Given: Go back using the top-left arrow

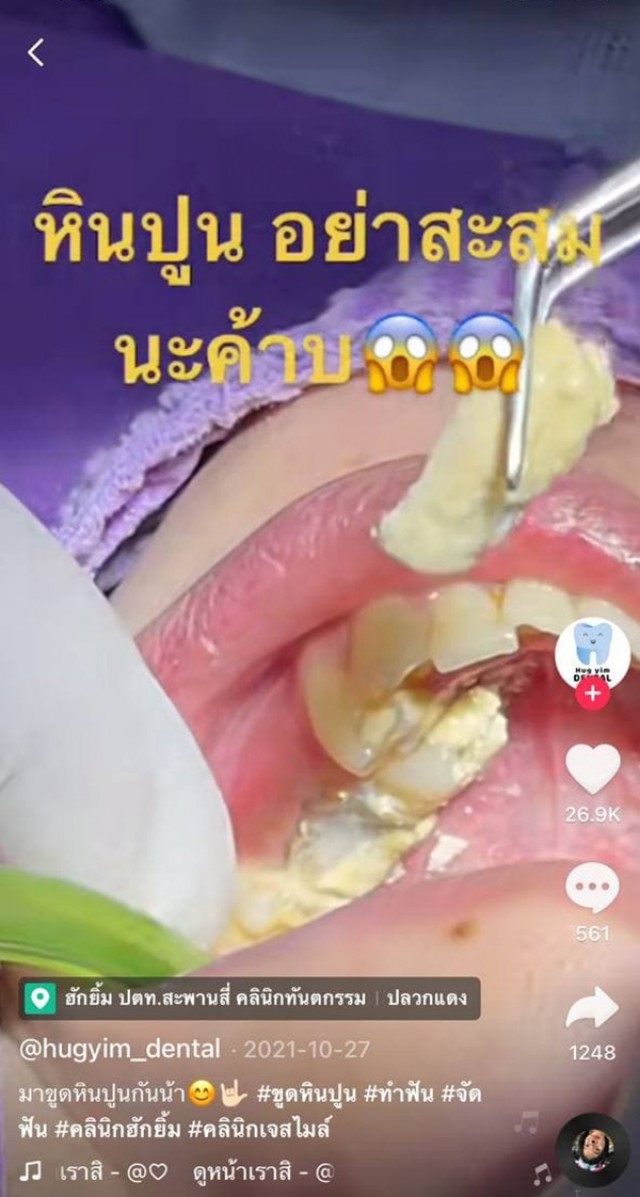Looking at the screenshot, I should coord(35,53).
